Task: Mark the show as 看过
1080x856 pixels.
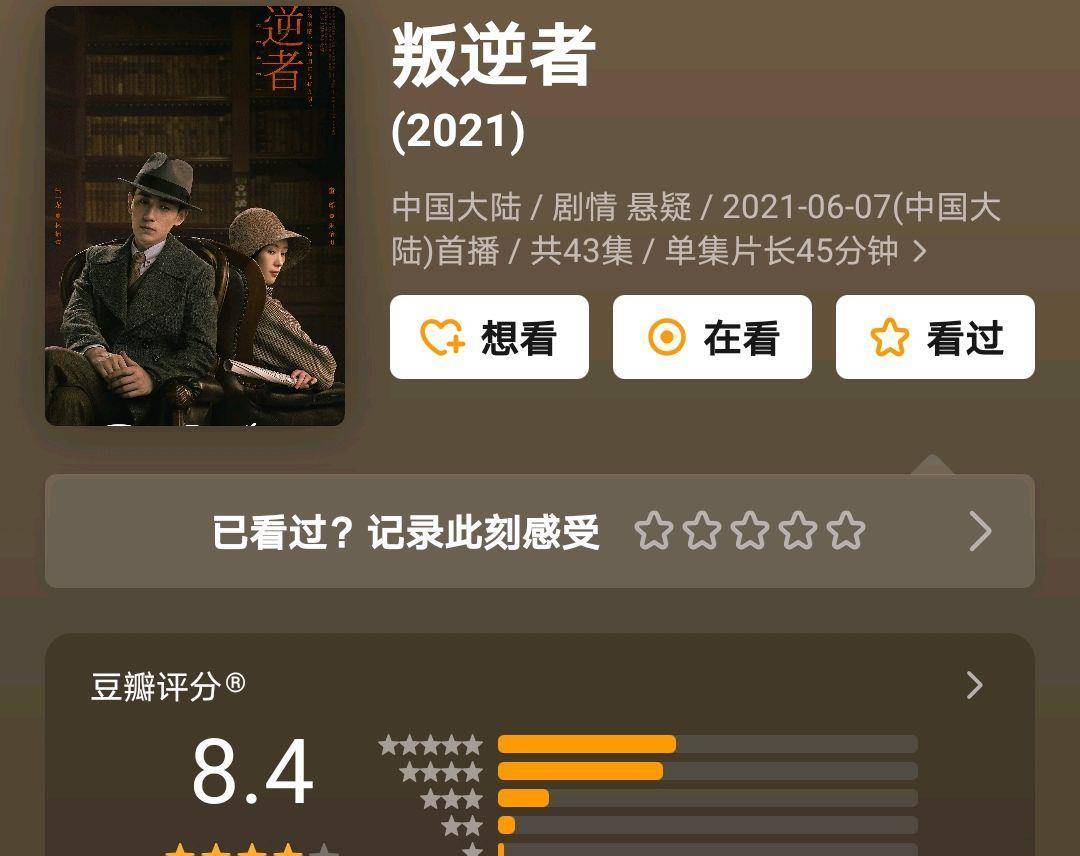Action: coord(935,338)
